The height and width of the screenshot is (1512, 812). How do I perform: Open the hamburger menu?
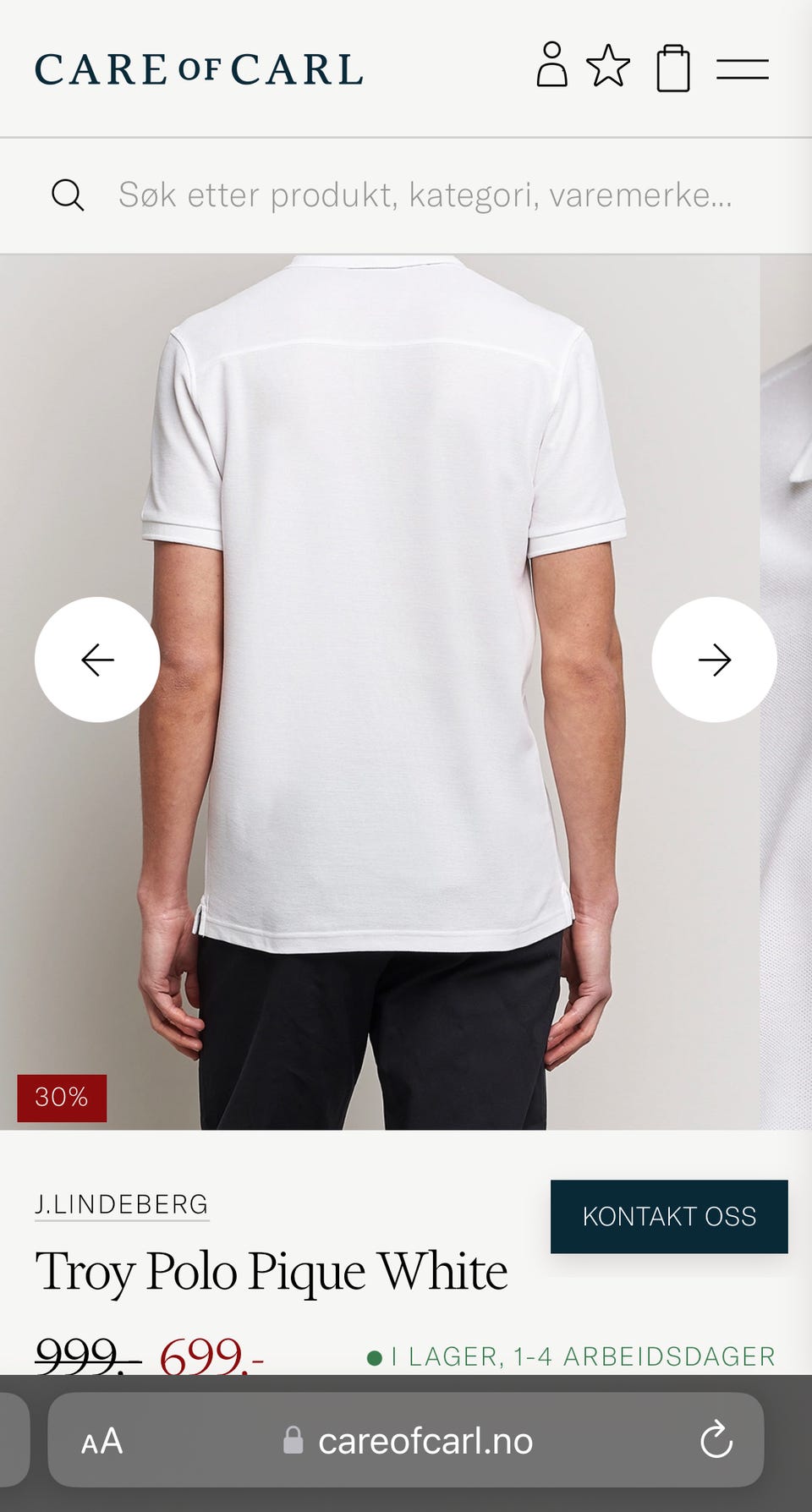click(x=742, y=68)
